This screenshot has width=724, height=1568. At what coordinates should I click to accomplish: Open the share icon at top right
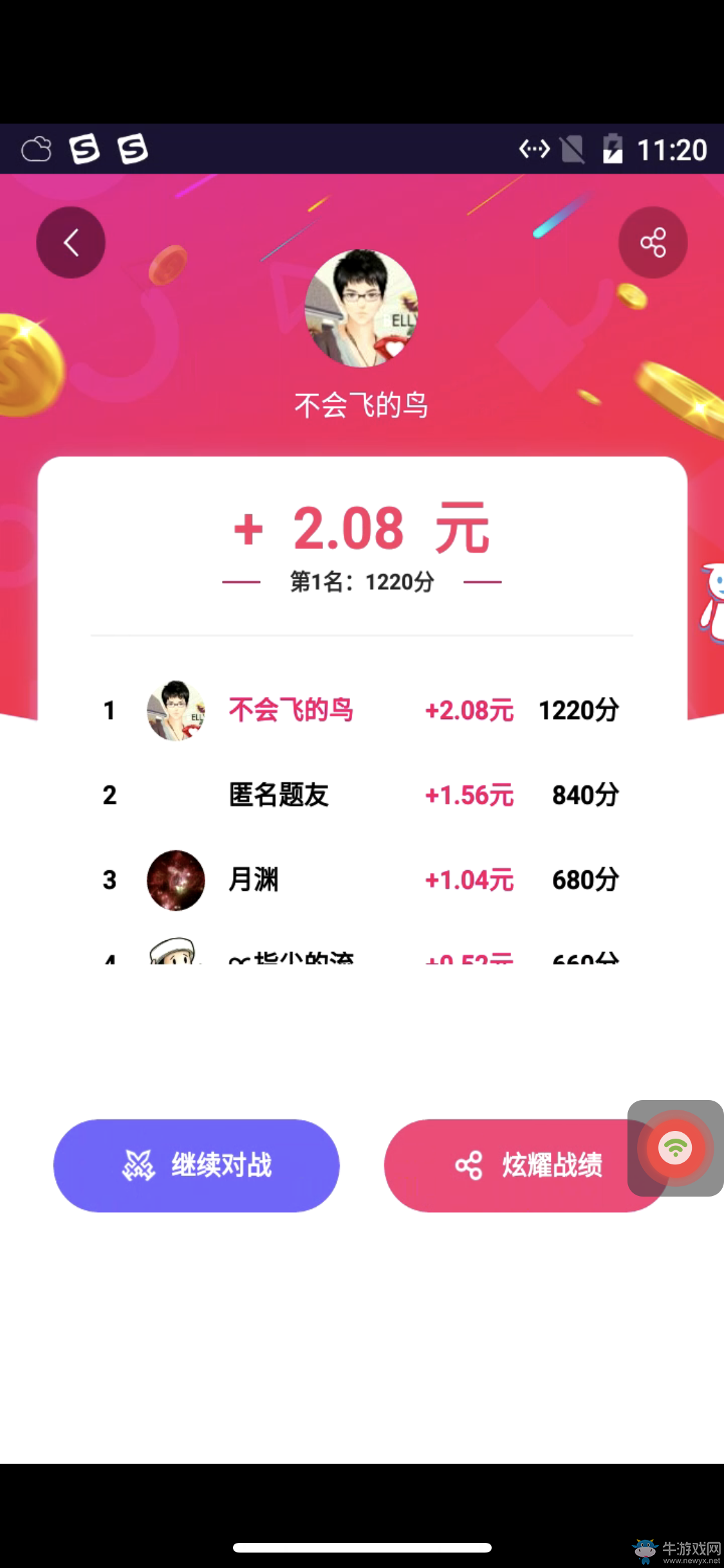pos(653,243)
